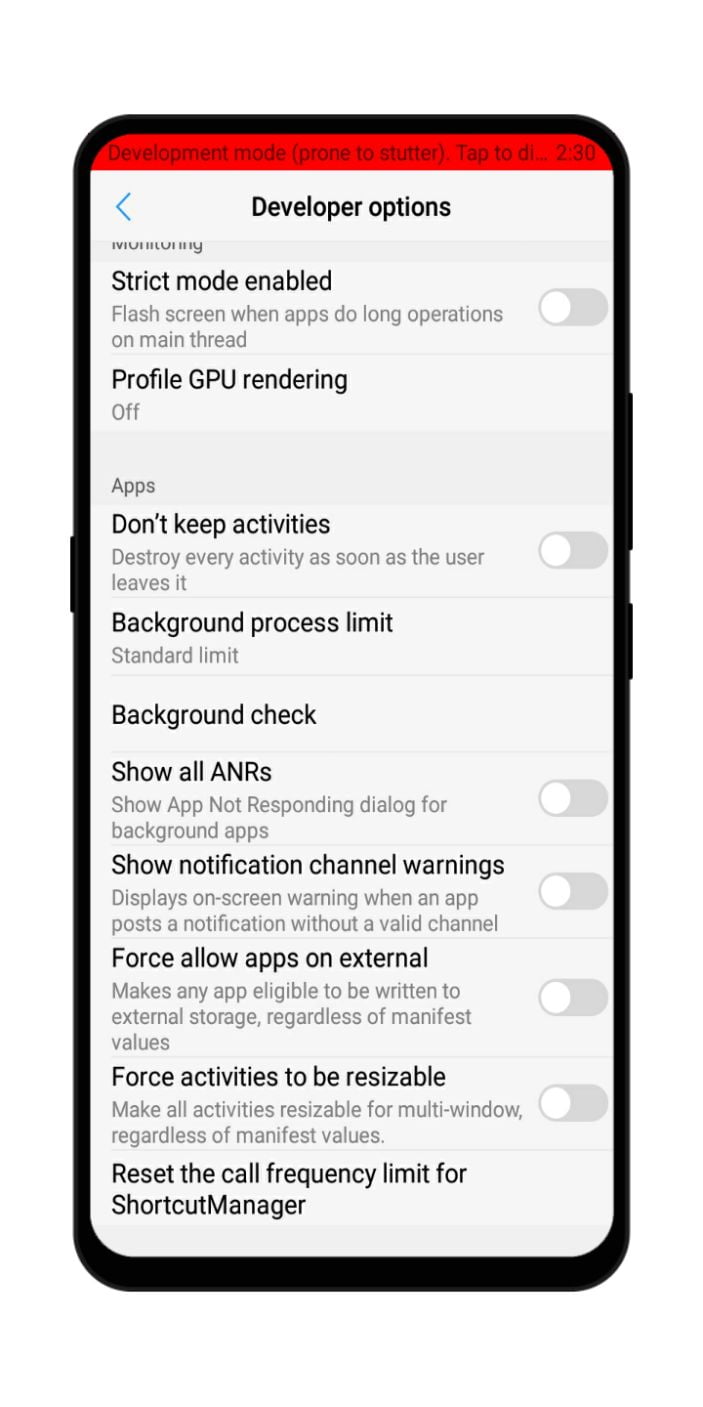
Task: Toggle Show notification channel warnings
Action: (573, 891)
